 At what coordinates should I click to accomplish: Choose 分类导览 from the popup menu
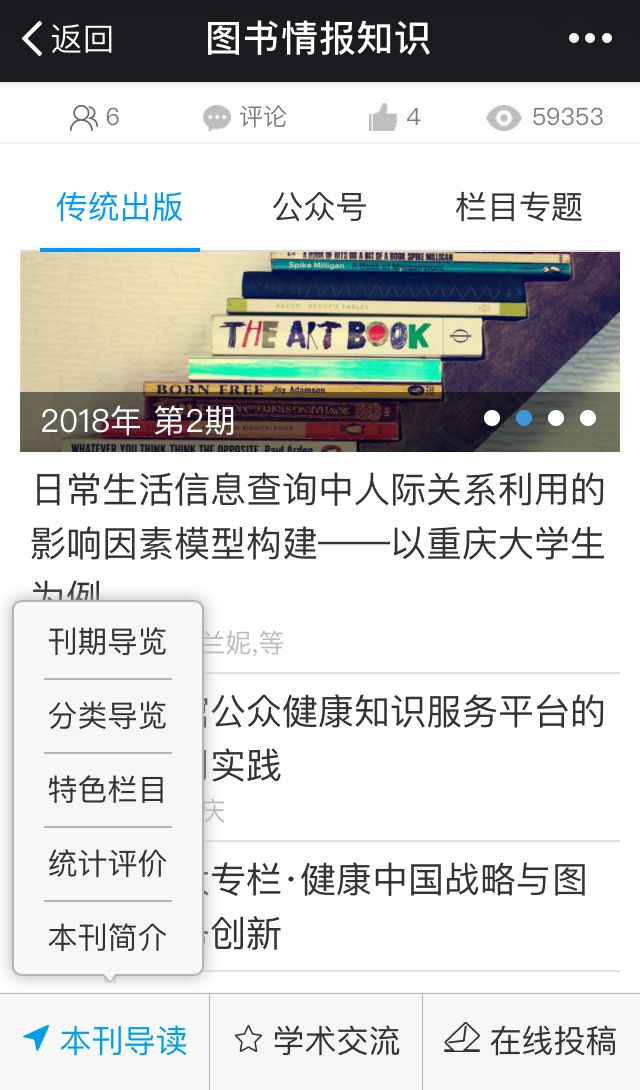[x=107, y=716]
